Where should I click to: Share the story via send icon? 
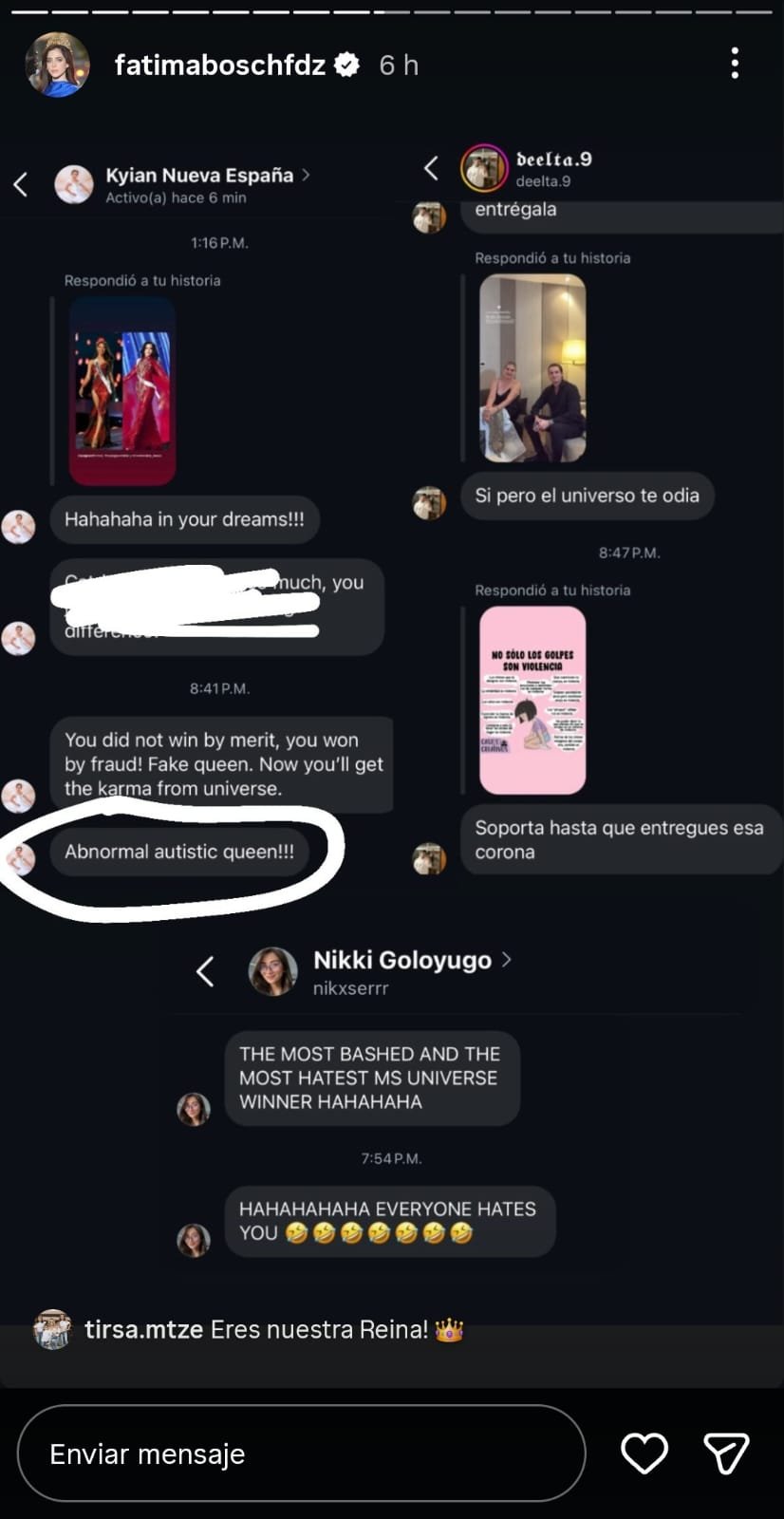point(726,1453)
